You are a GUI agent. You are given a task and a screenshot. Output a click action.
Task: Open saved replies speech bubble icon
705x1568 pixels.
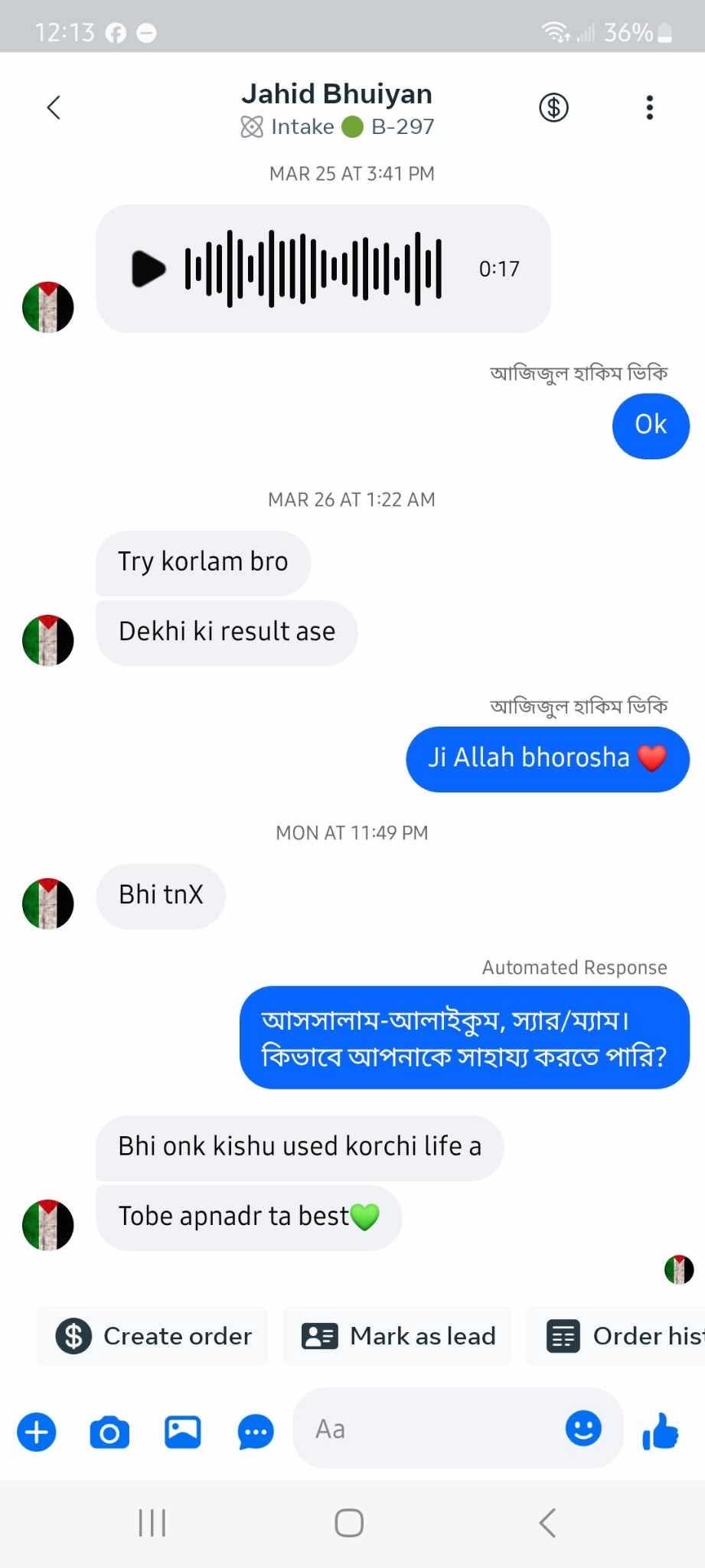point(256,1432)
